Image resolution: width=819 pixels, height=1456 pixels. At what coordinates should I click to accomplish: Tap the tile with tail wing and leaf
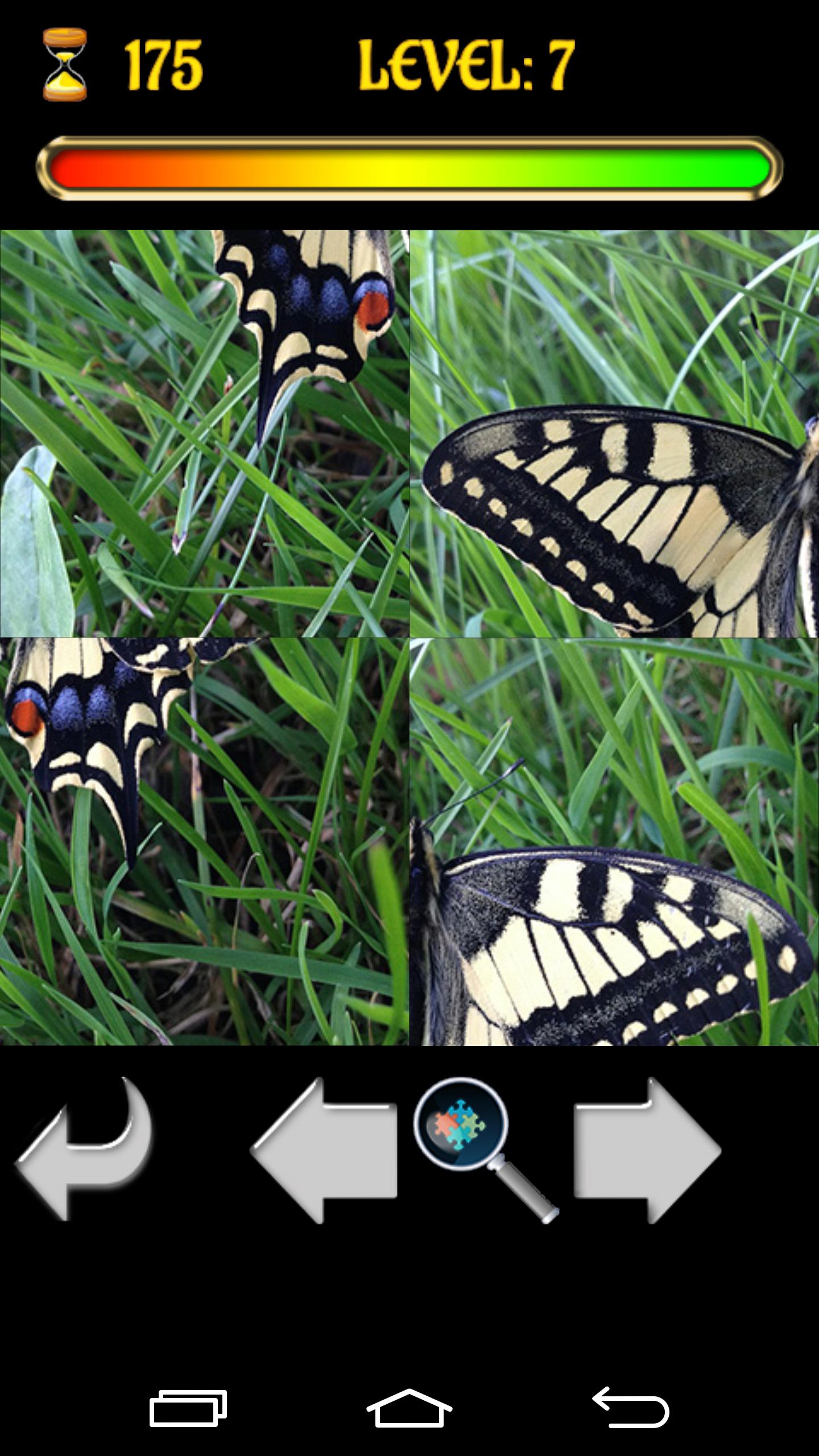pos(204,433)
